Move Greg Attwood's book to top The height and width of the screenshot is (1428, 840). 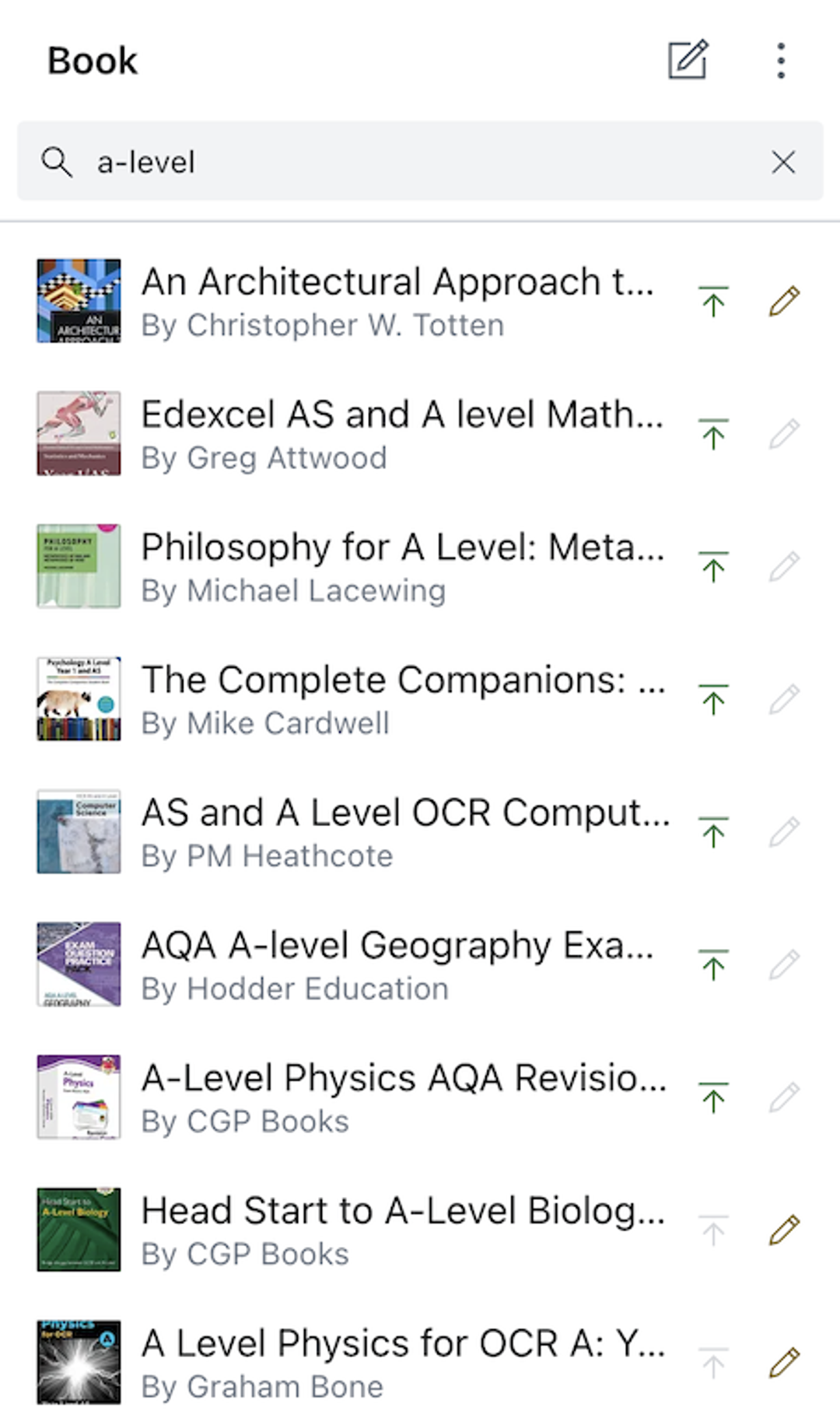713,434
